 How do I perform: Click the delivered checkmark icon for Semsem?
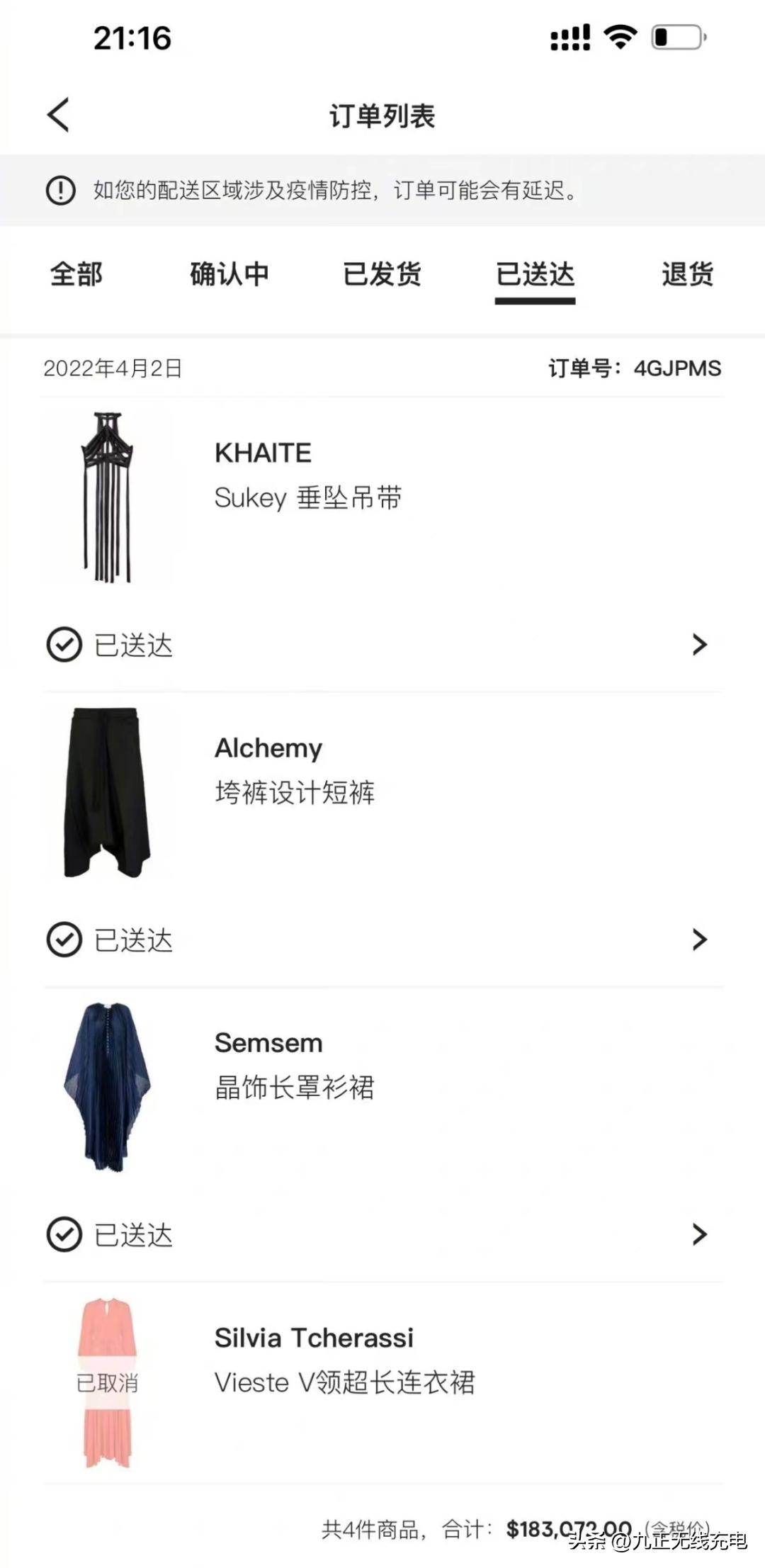(x=64, y=1236)
